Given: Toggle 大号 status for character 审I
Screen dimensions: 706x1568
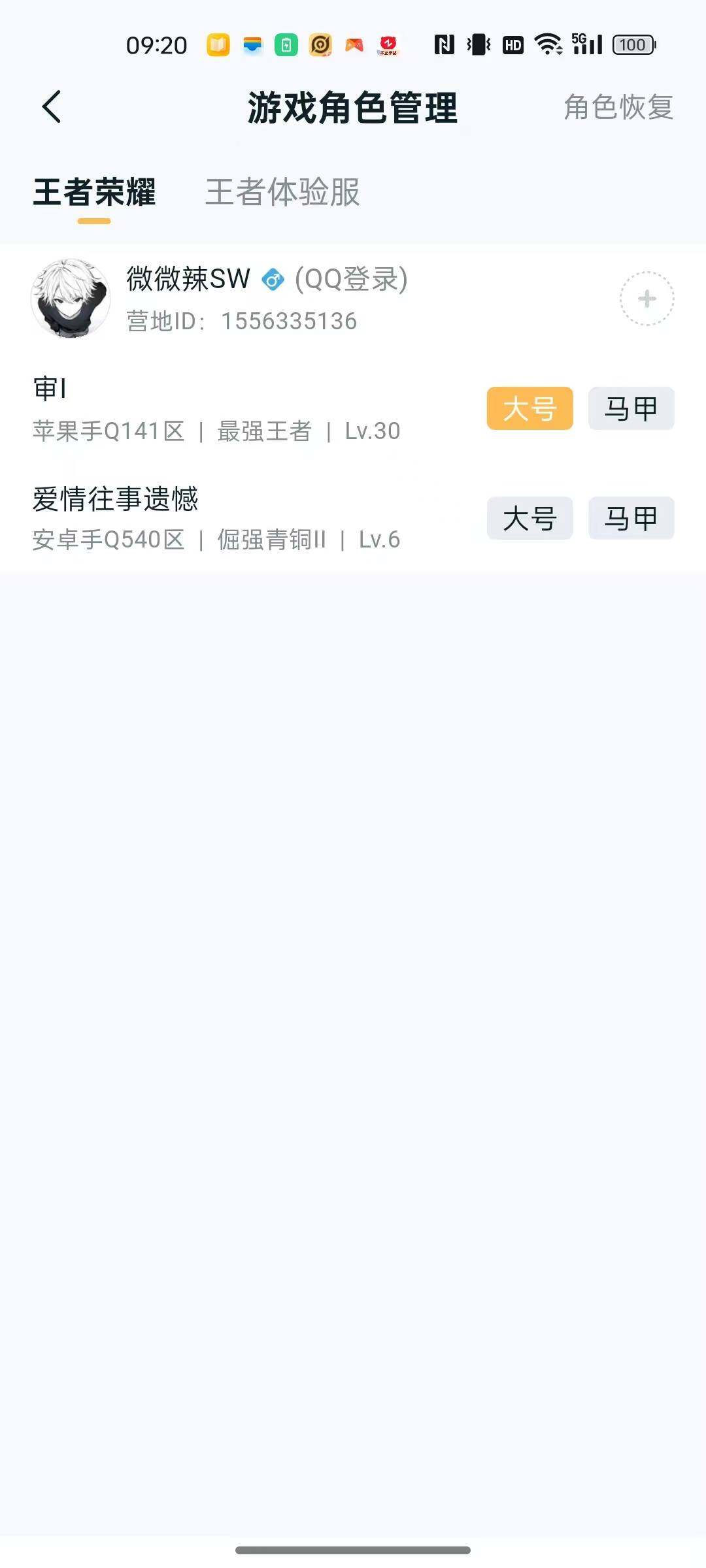Looking at the screenshot, I should (x=529, y=408).
